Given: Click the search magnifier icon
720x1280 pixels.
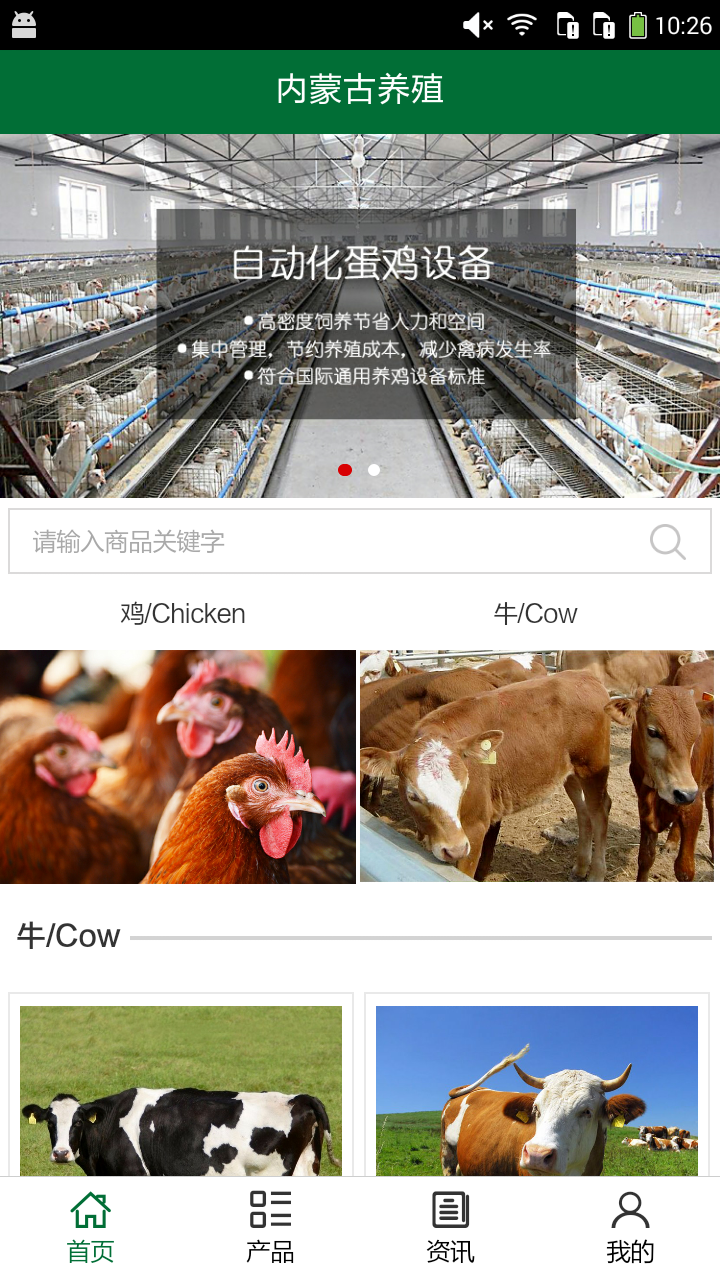Looking at the screenshot, I should pos(666,541).
